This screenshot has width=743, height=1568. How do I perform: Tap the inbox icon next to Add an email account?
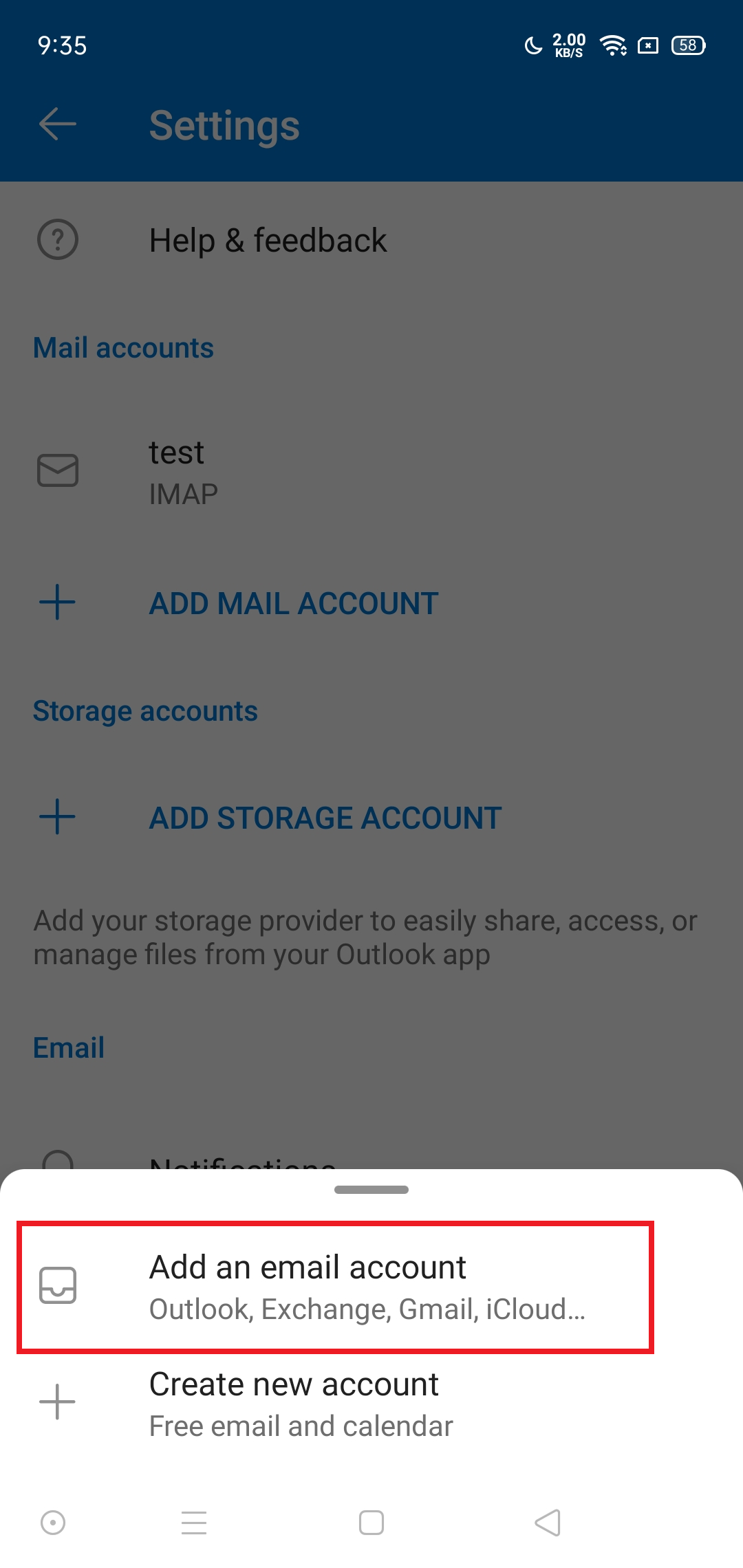58,1285
